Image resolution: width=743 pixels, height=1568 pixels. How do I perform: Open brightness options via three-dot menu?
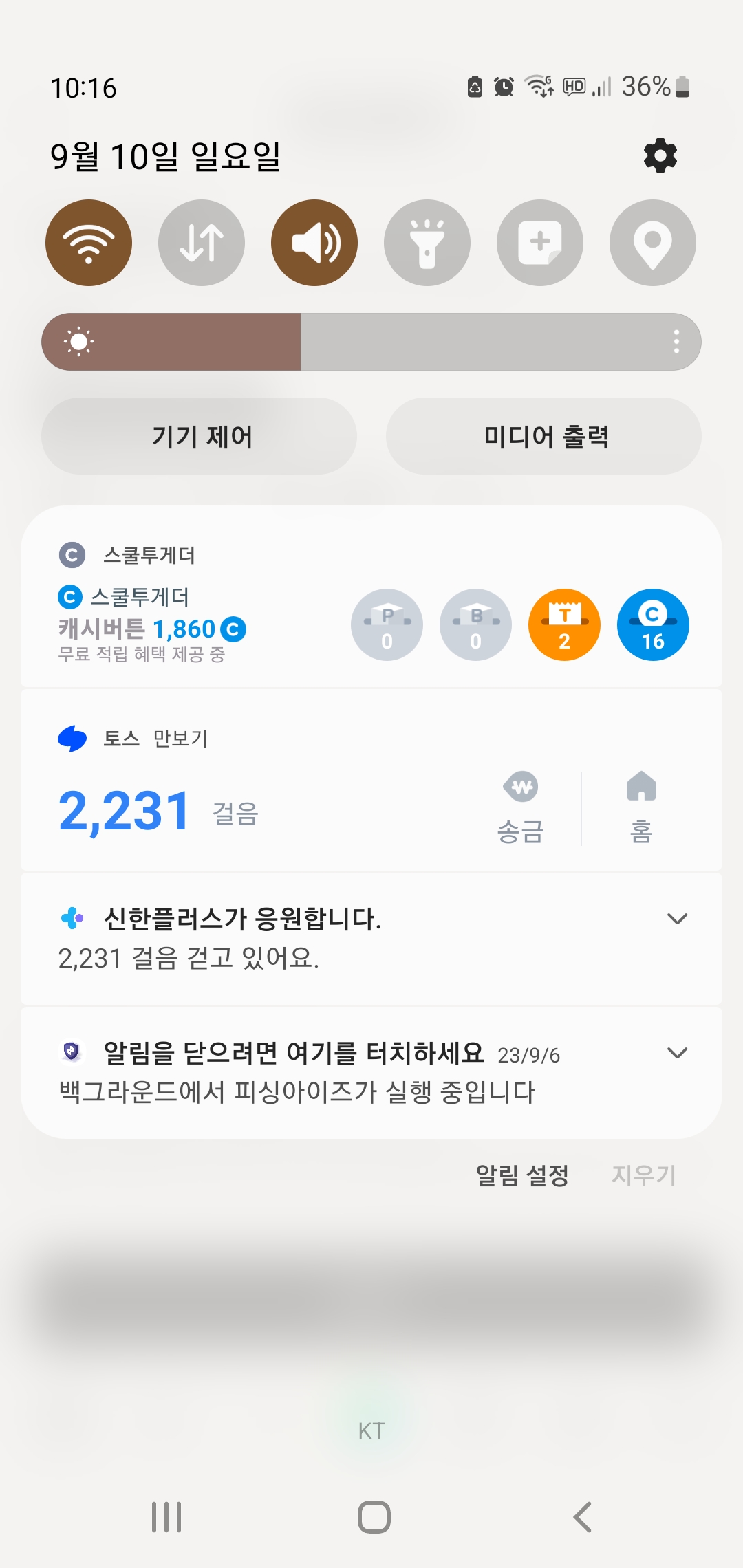[x=676, y=342]
